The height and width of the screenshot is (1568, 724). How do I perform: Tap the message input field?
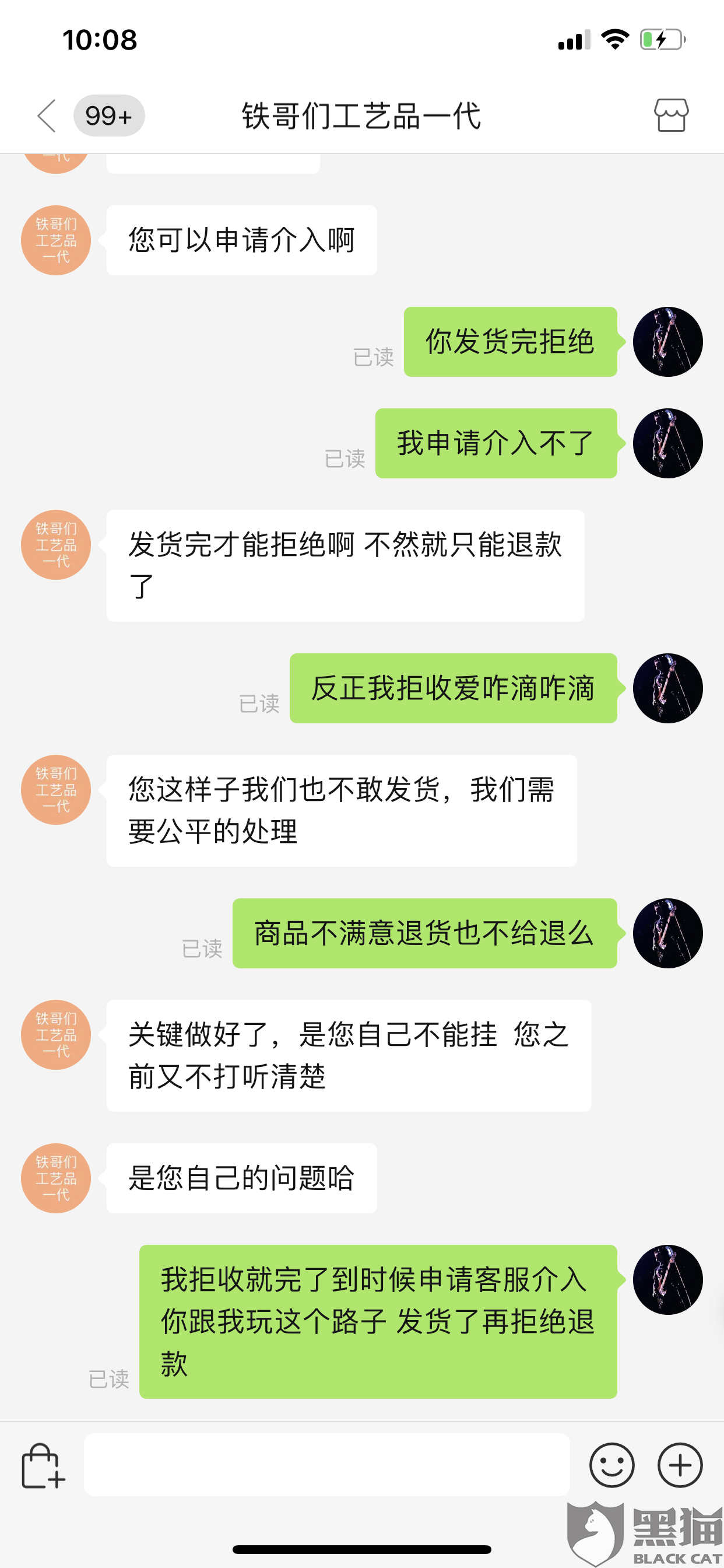click(326, 1465)
